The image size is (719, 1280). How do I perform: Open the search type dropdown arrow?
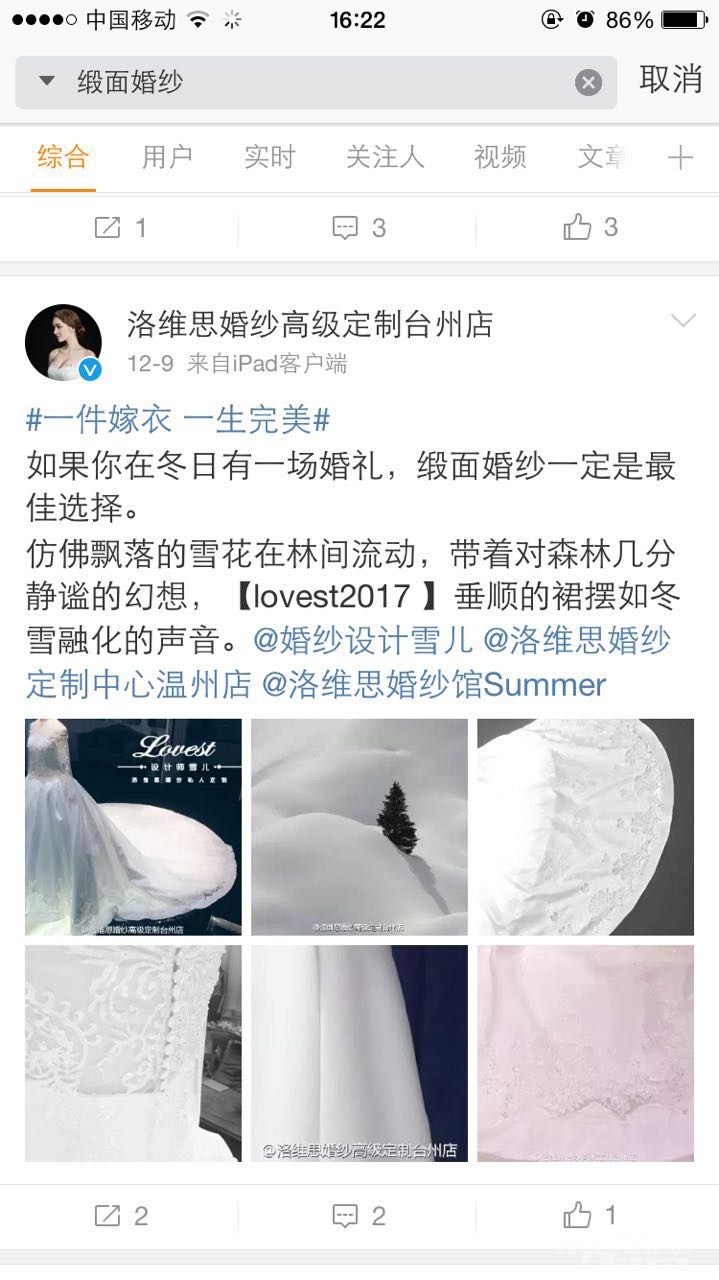pyautogui.click(x=47, y=81)
